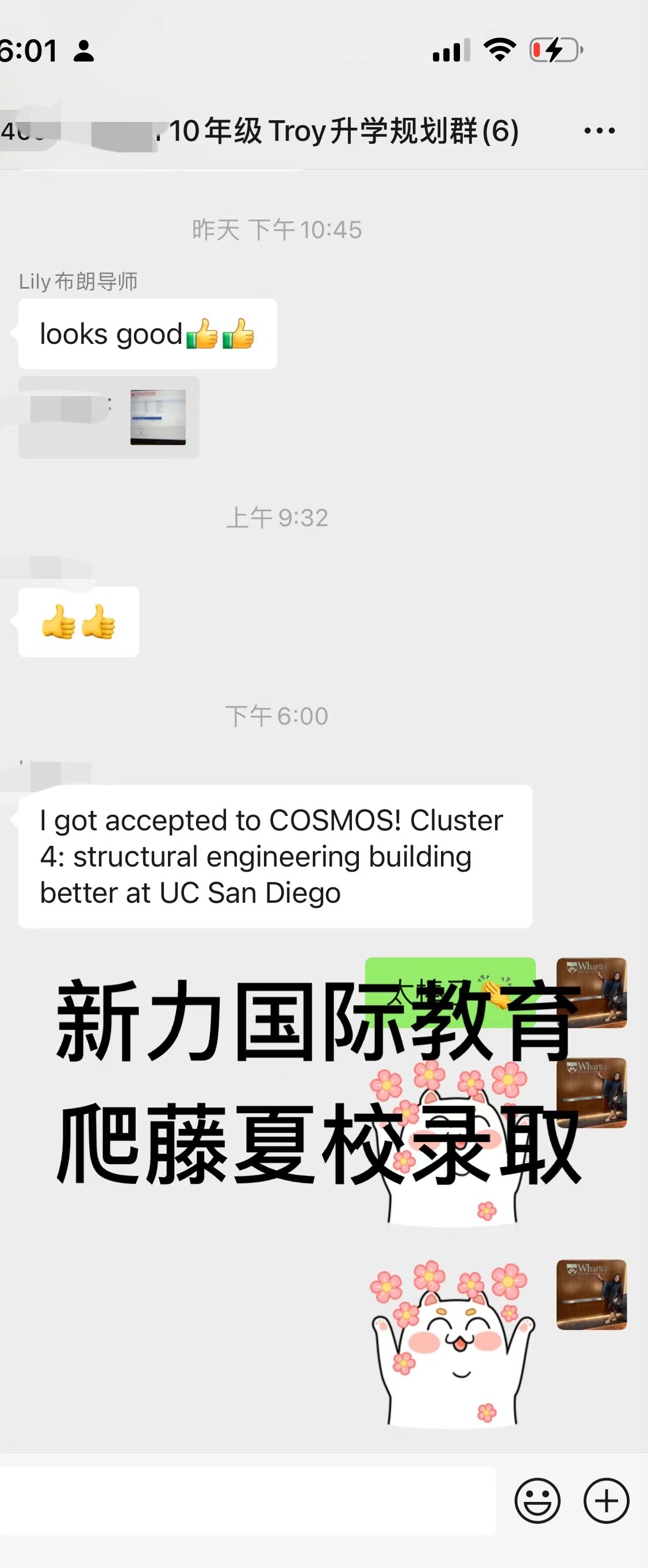This screenshot has height=1568, width=648.
Task: Open sender avatar beside lowest cat sticker
Action: [x=591, y=1295]
